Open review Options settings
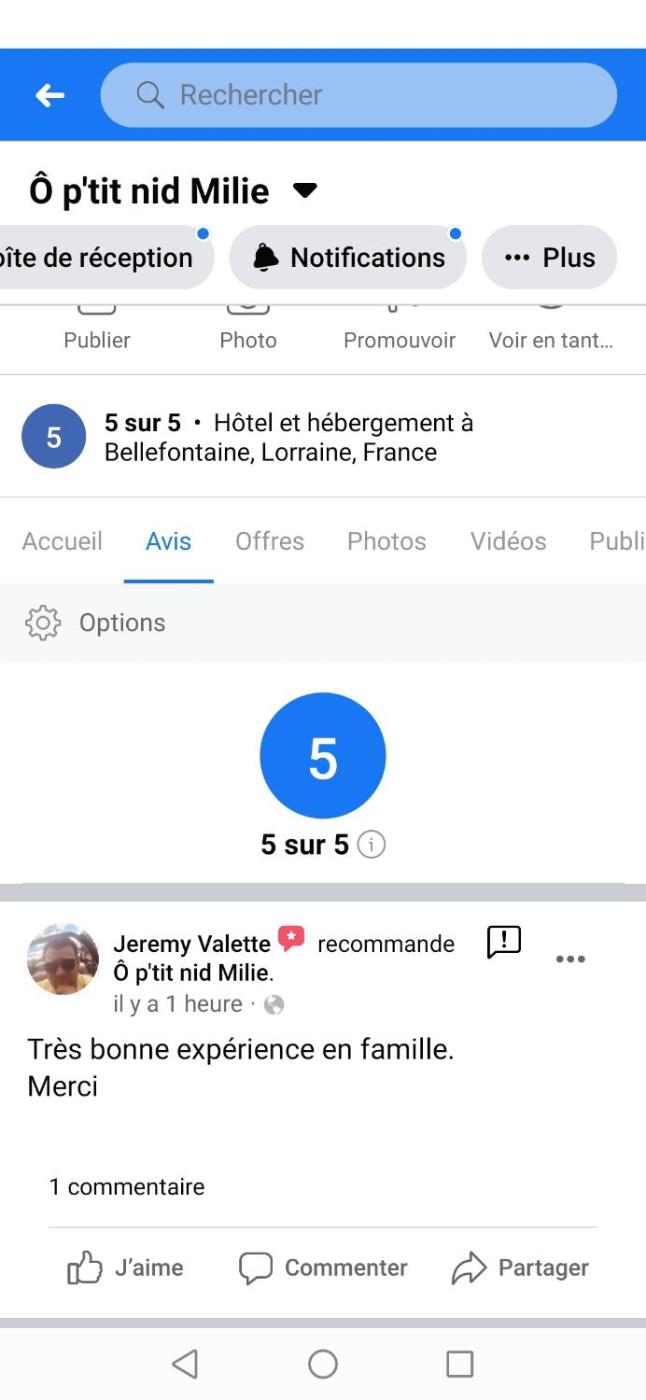 click(x=96, y=623)
